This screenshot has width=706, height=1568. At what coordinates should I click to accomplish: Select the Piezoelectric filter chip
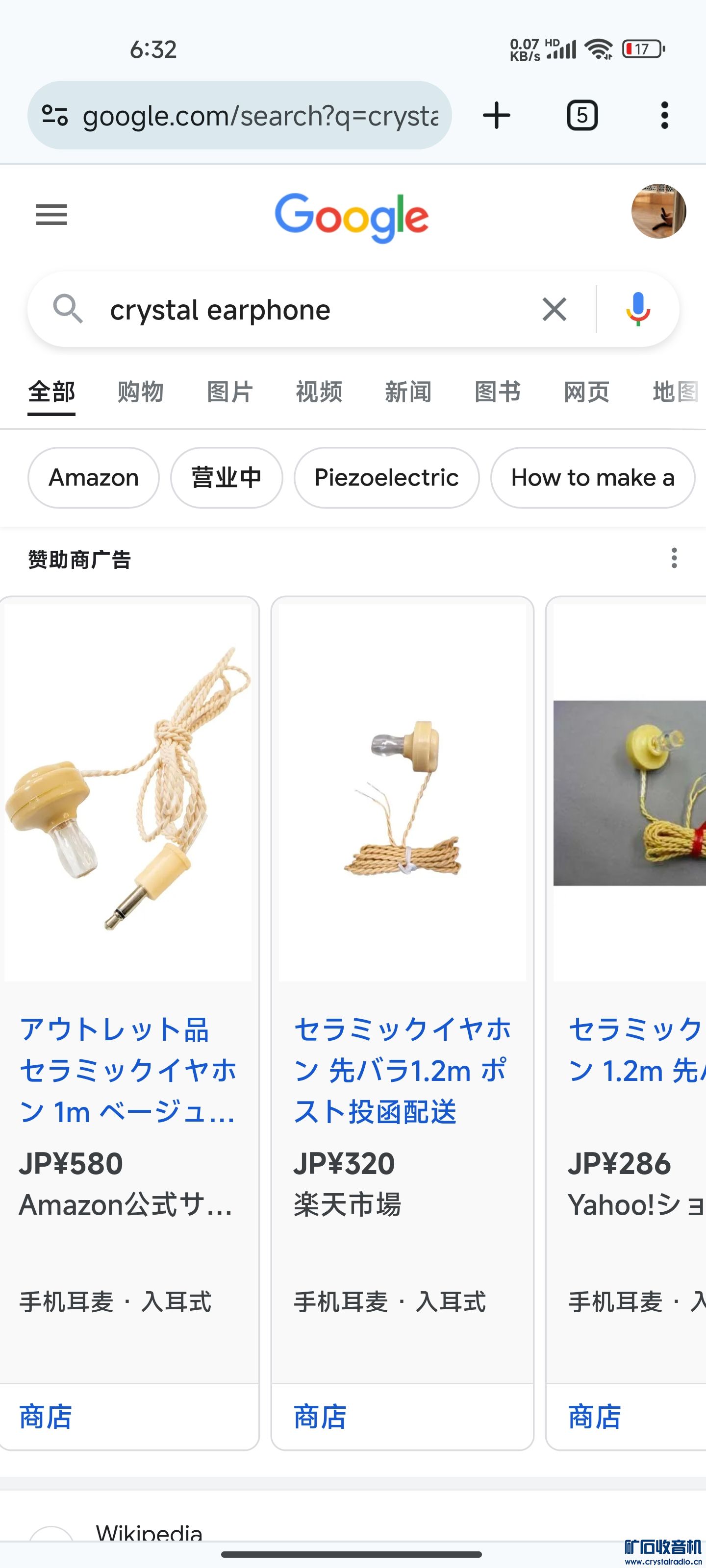point(386,478)
